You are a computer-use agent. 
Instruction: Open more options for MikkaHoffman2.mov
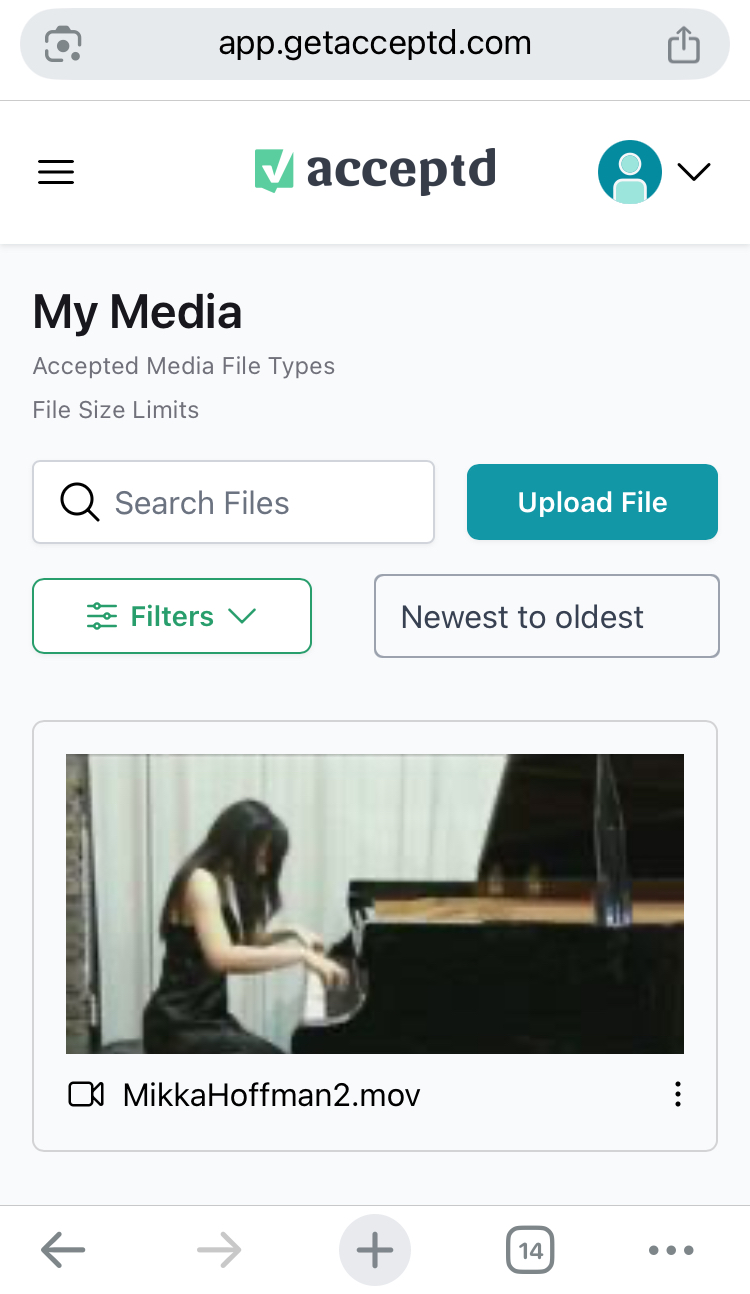[x=678, y=1095]
